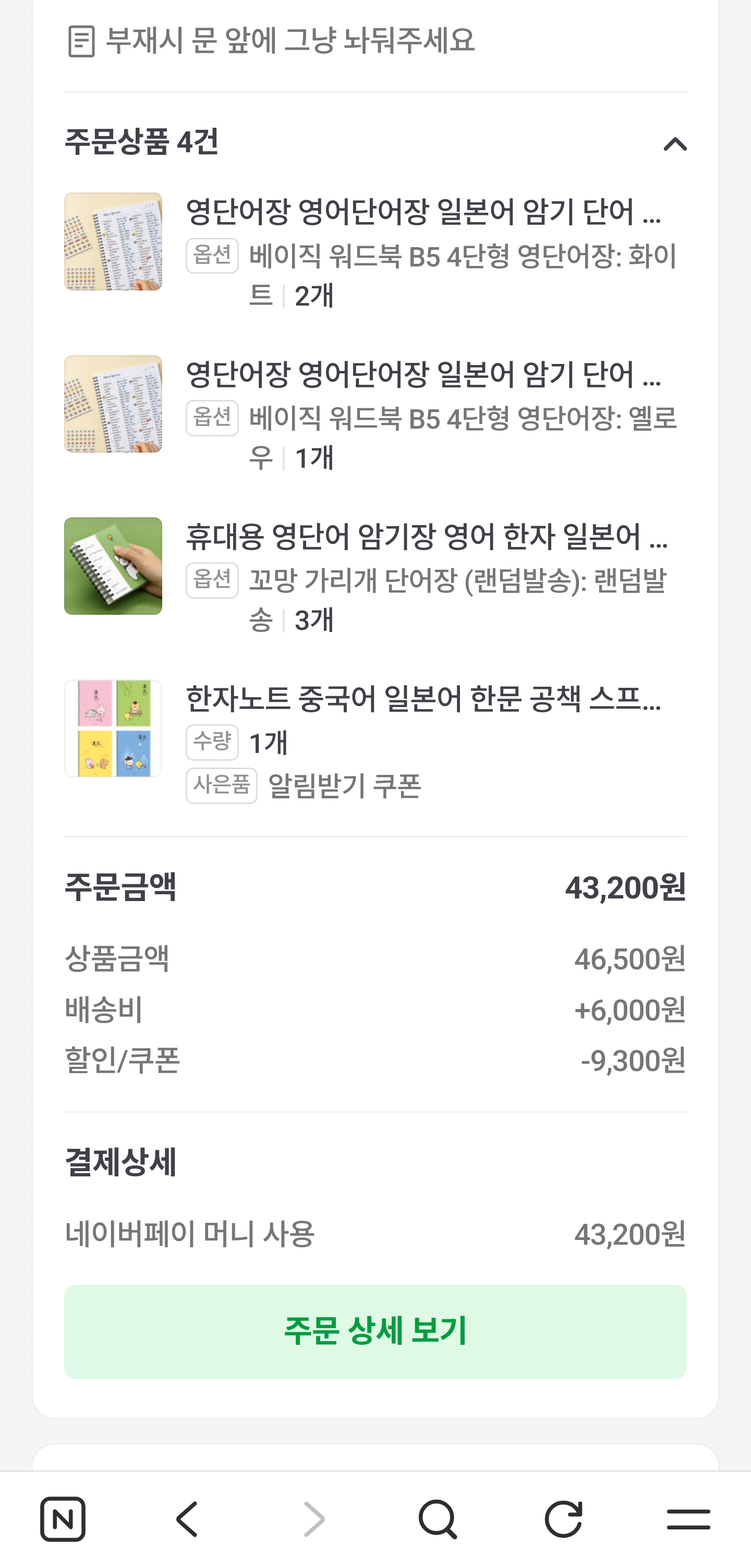The image size is (751, 1568).
Task: Tap the 주문 상세 보기 button
Action: tap(375, 1331)
